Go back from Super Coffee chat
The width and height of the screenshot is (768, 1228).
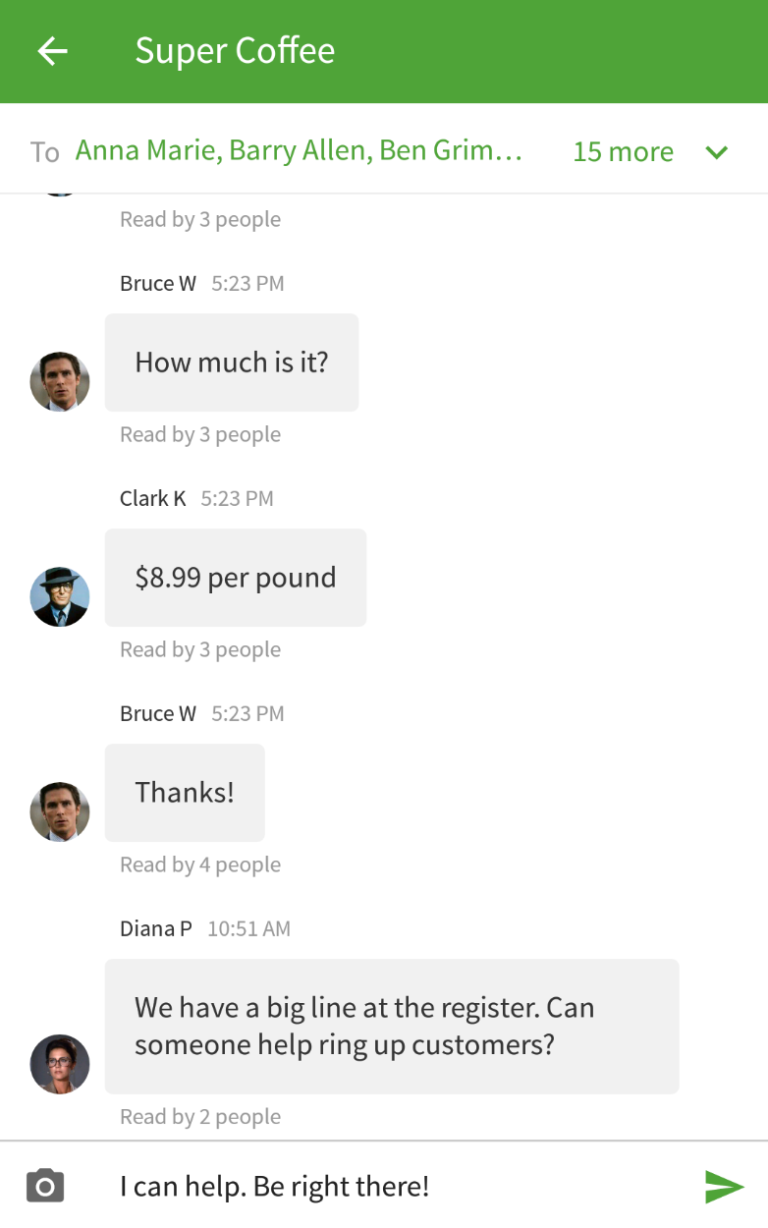[x=52, y=51]
